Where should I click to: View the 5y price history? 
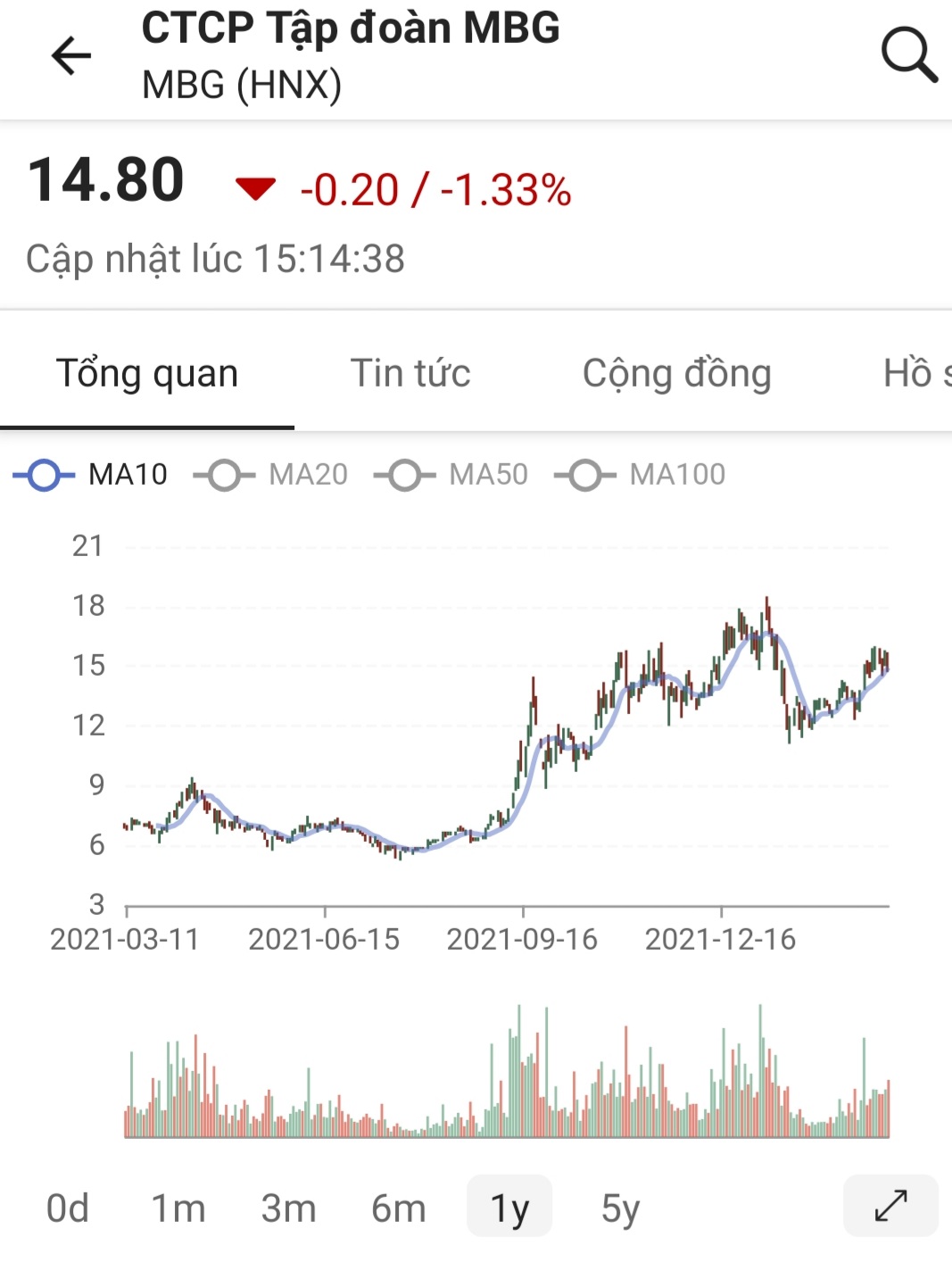coord(620,1208)
